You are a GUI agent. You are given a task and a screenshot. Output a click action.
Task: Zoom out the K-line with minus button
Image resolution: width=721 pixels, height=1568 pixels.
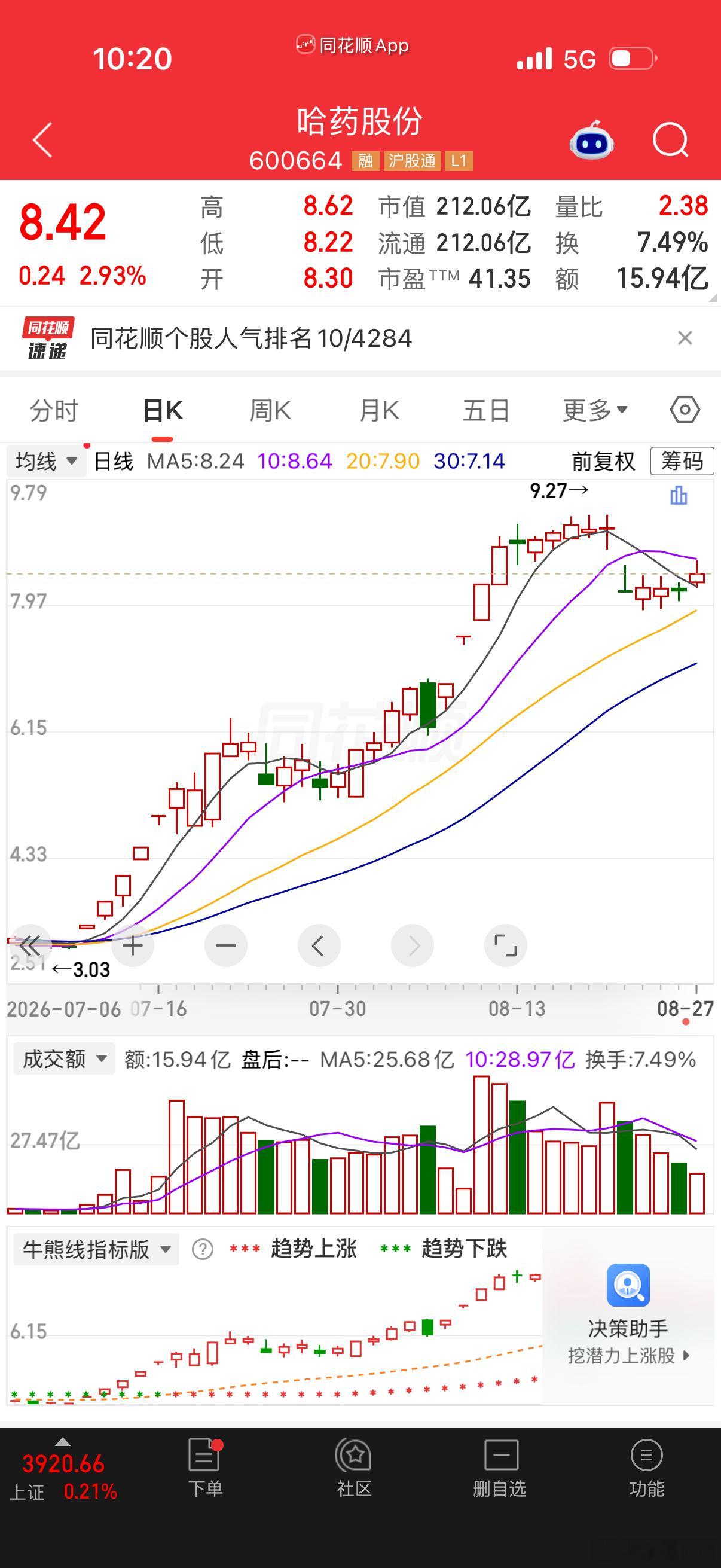226,945
